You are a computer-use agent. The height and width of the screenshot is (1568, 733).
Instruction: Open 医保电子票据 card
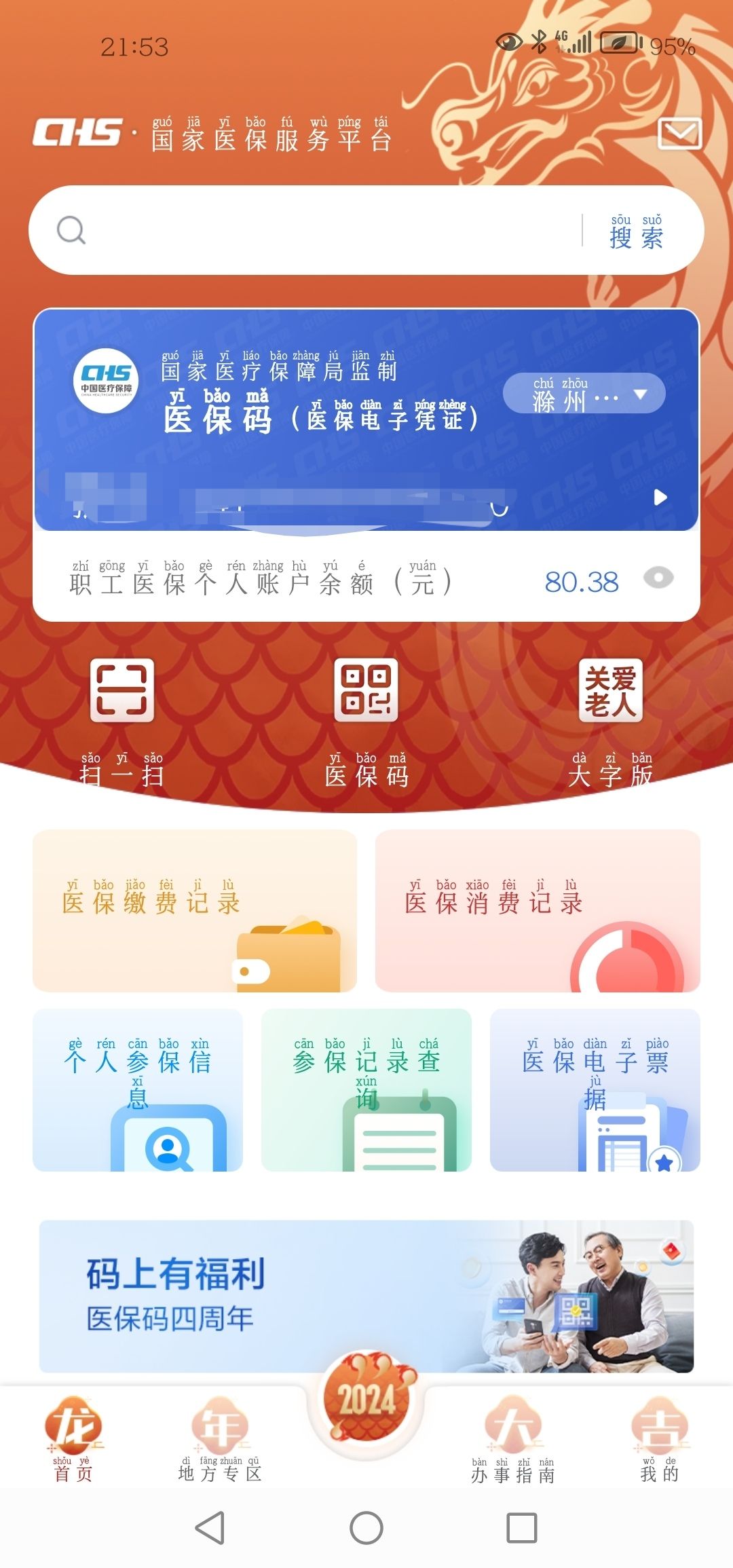click(x=595, y=1089)
